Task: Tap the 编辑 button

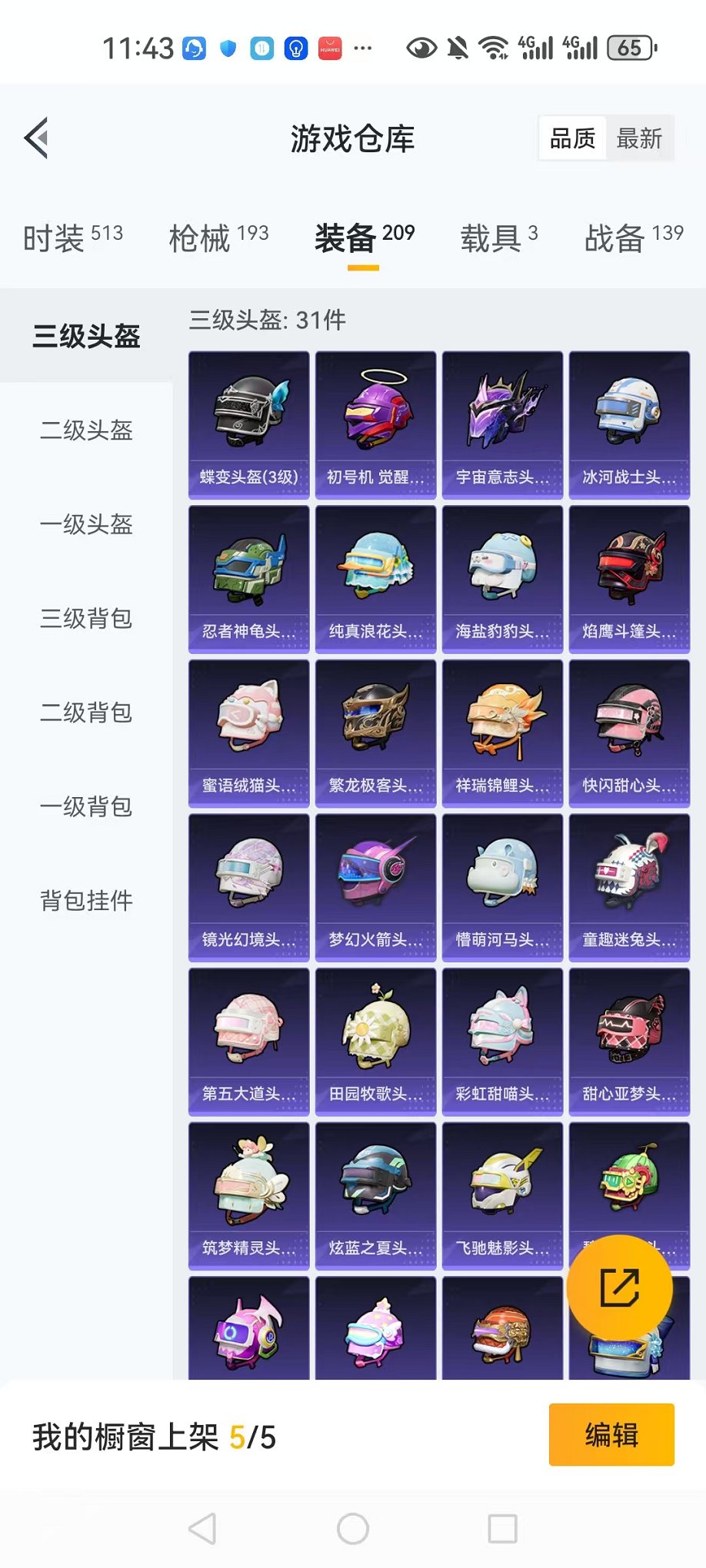Action: [611, 1435]
